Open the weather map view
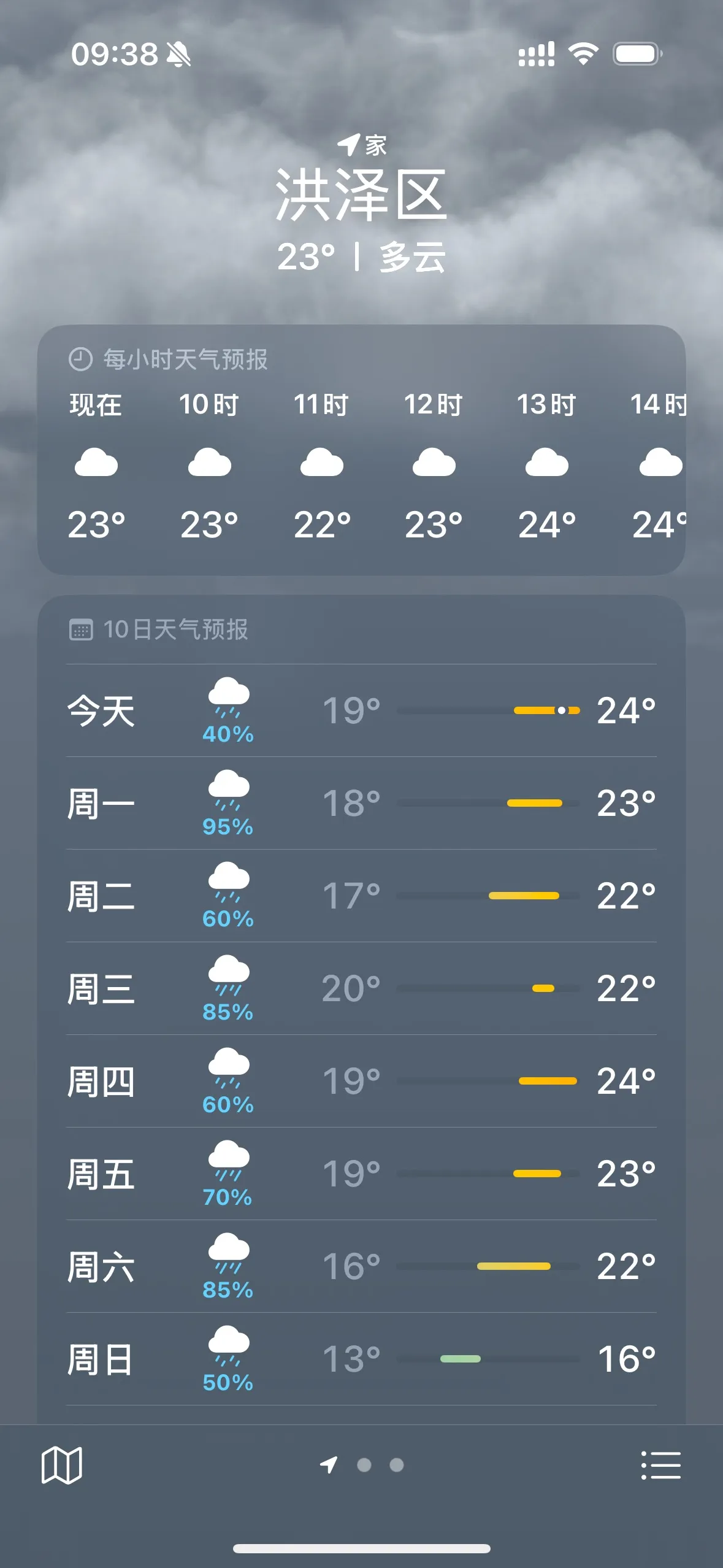The width and height of the screenshot is (723, 1568). [x=61, y=1465]
